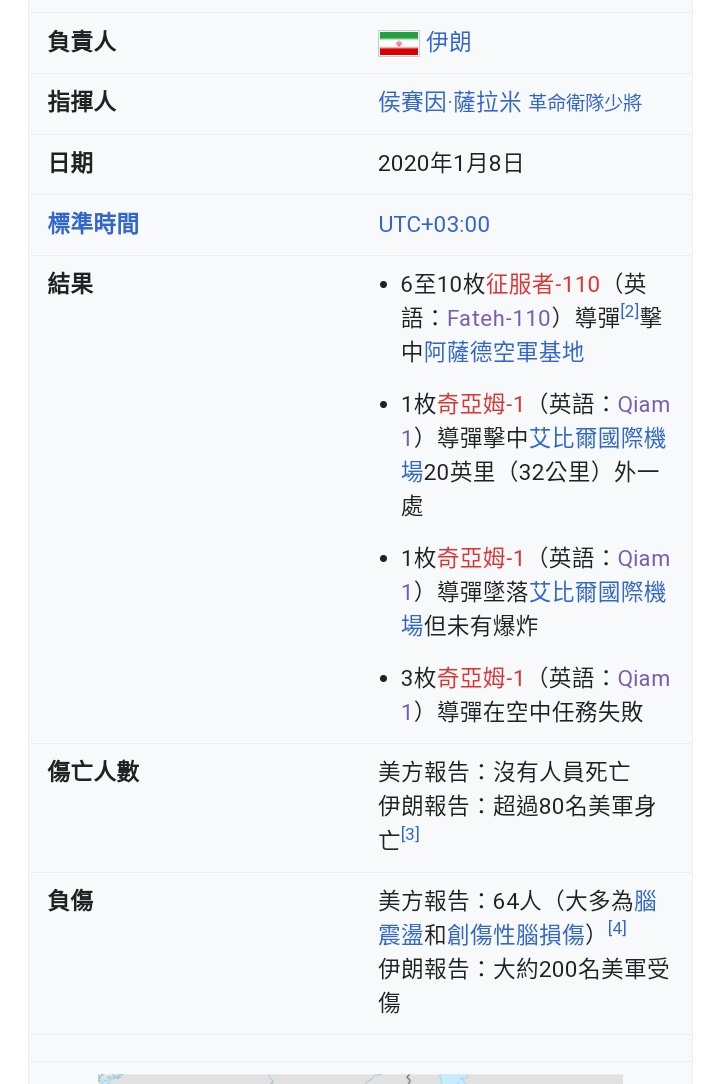Open the 標準時間 label link
713x1084 pixels.
click(93, 224)
